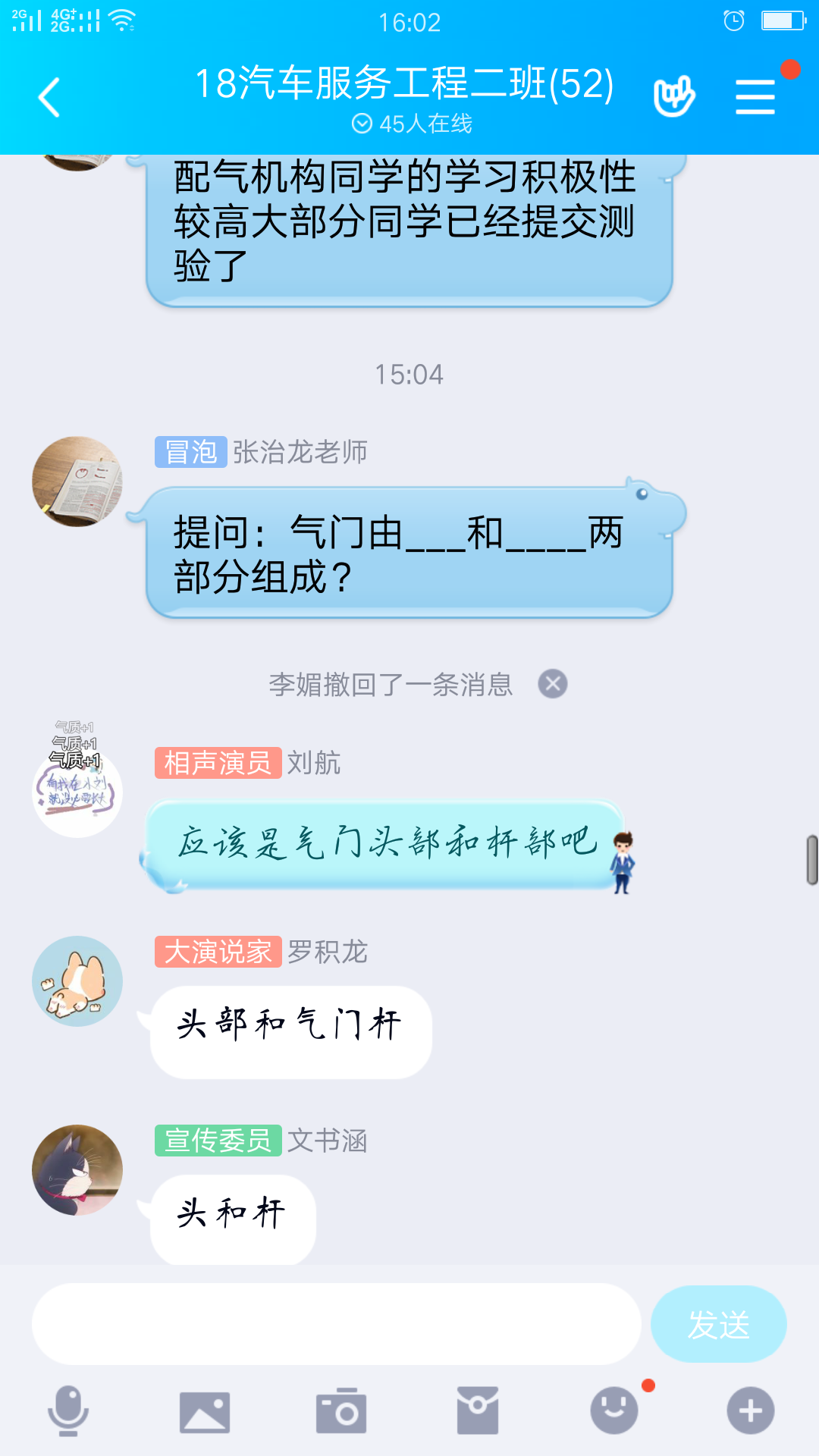Dismiss the withdrawn message notice
Screen dimensions: 819x1456
pyautogui.click(x=553, y=684)
